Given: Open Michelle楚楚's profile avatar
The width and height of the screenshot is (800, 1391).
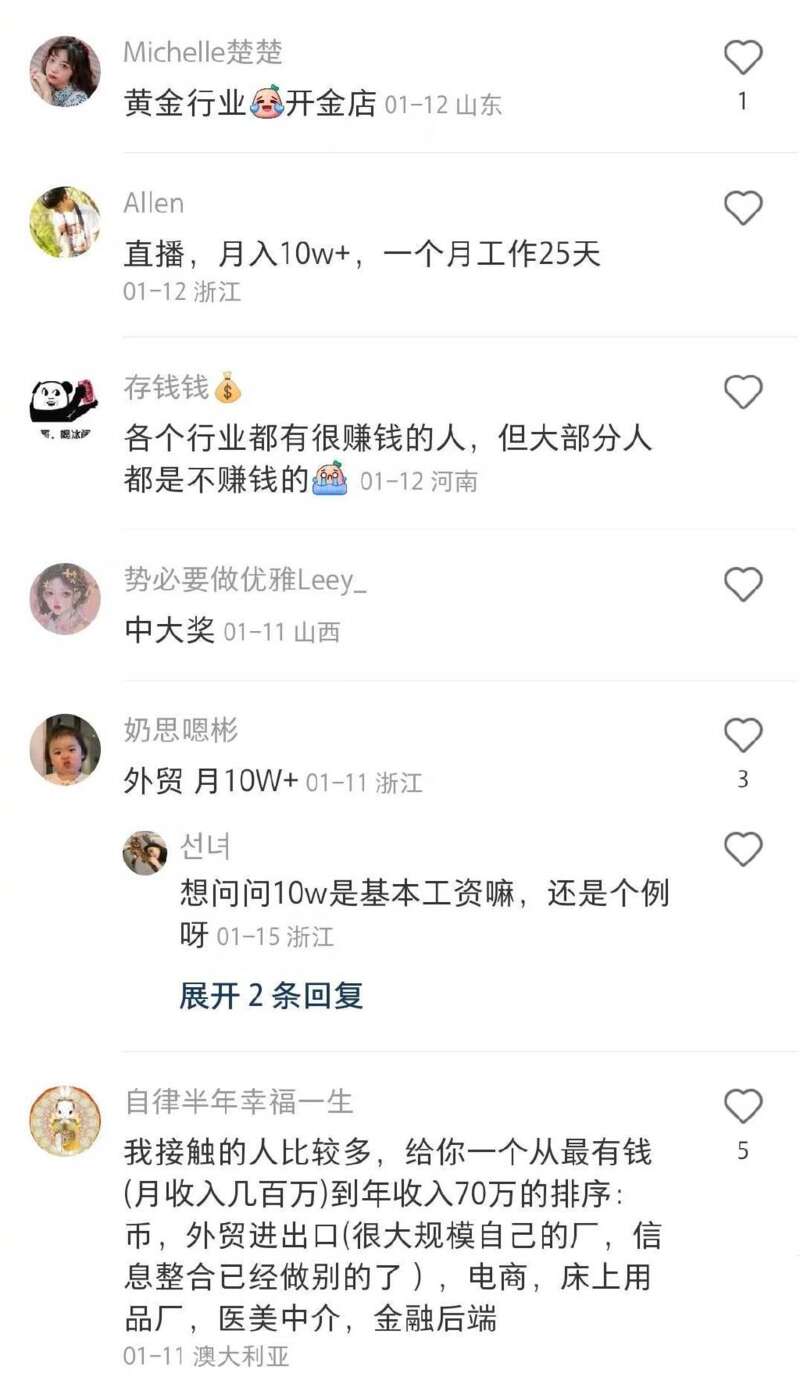Looking at the screenshot, I should [x=65, y=71].
